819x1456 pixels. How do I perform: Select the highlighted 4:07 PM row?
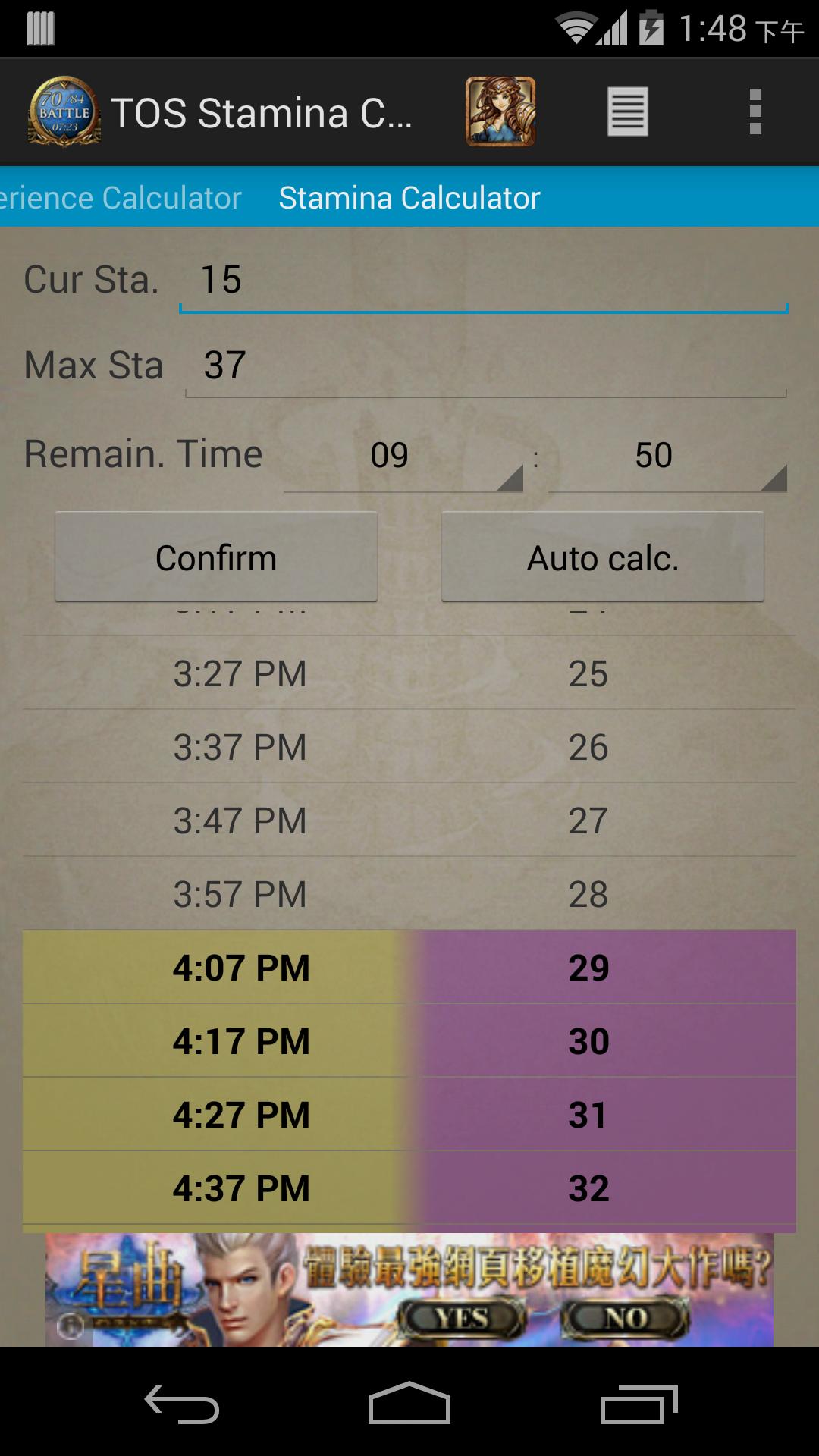click(x=409, y=967)
